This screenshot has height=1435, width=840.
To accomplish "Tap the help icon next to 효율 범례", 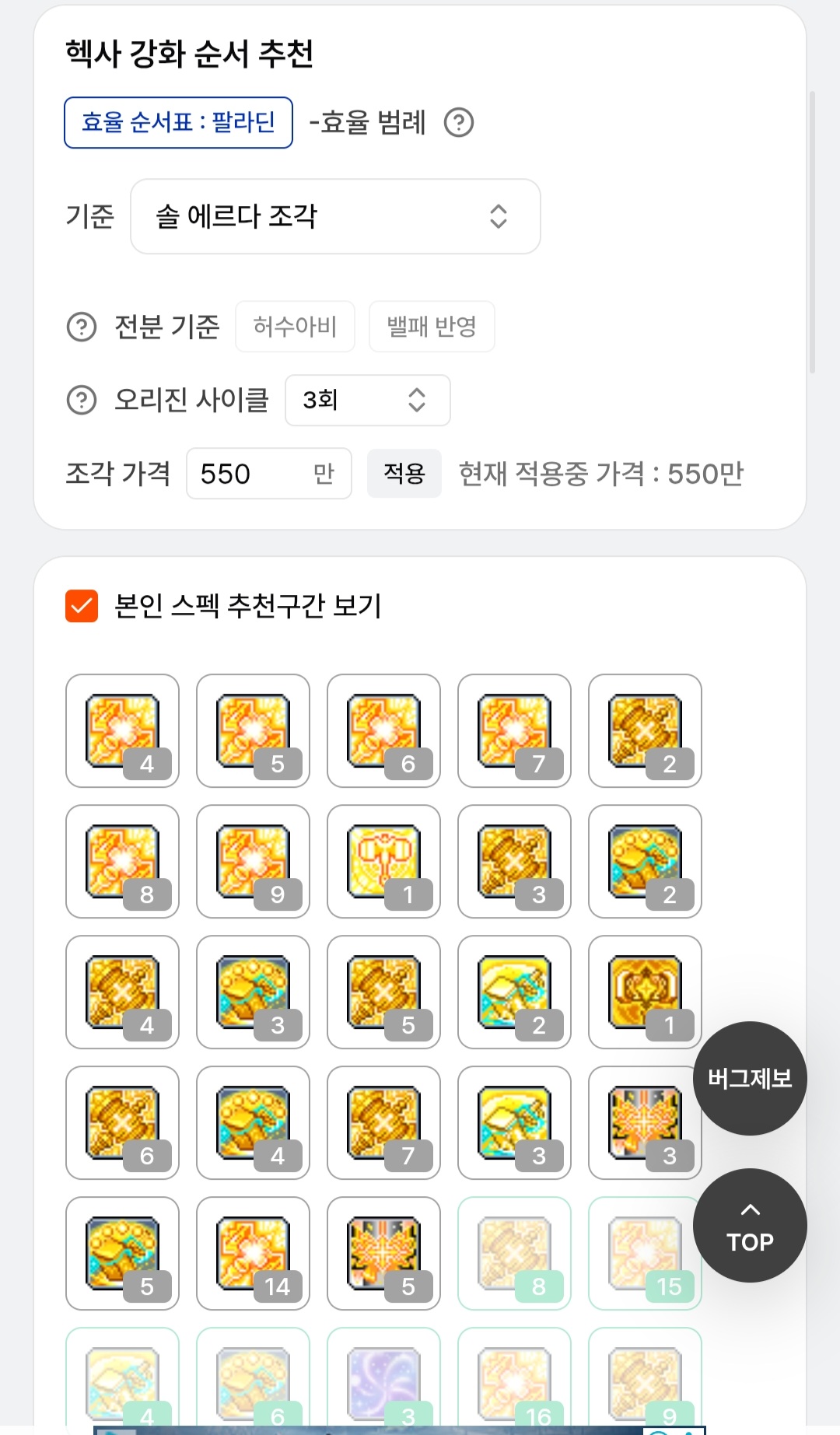I will [459, 122].
